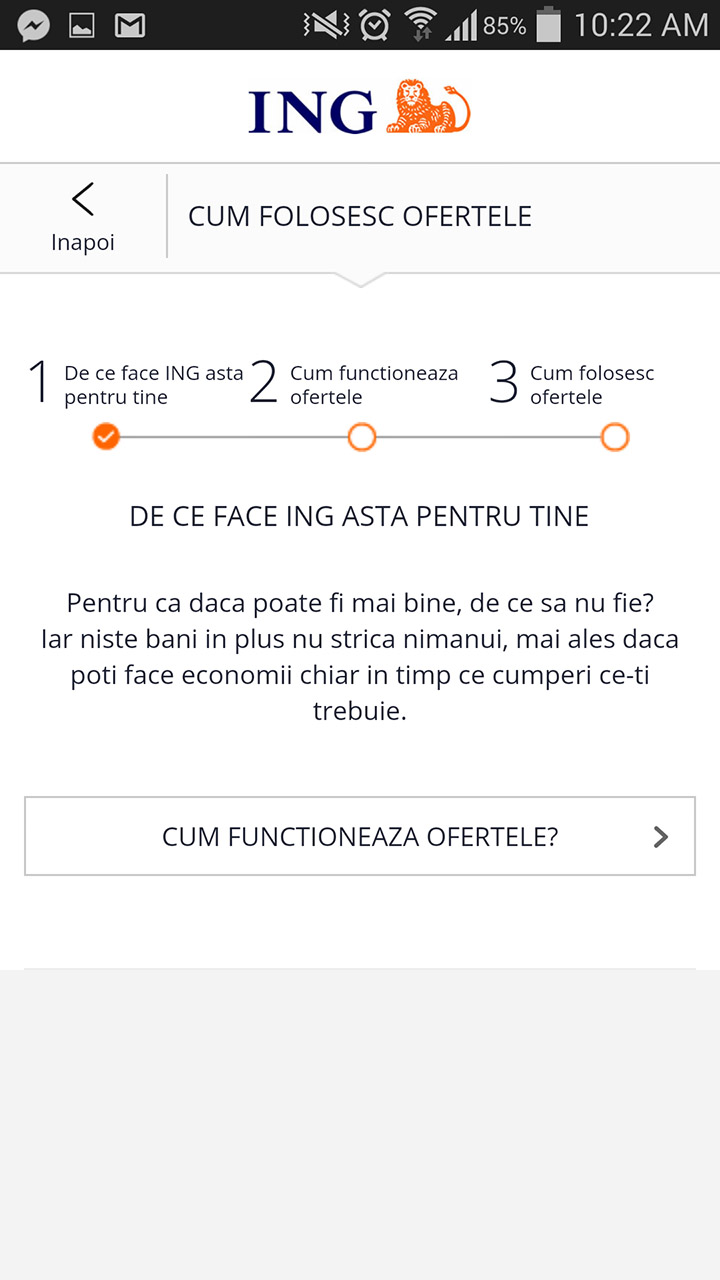Image resolution: width=720 pixels, height=1280 pixels.
Task: Go back using the Inapoi arrow
Action: click(83, 216)
